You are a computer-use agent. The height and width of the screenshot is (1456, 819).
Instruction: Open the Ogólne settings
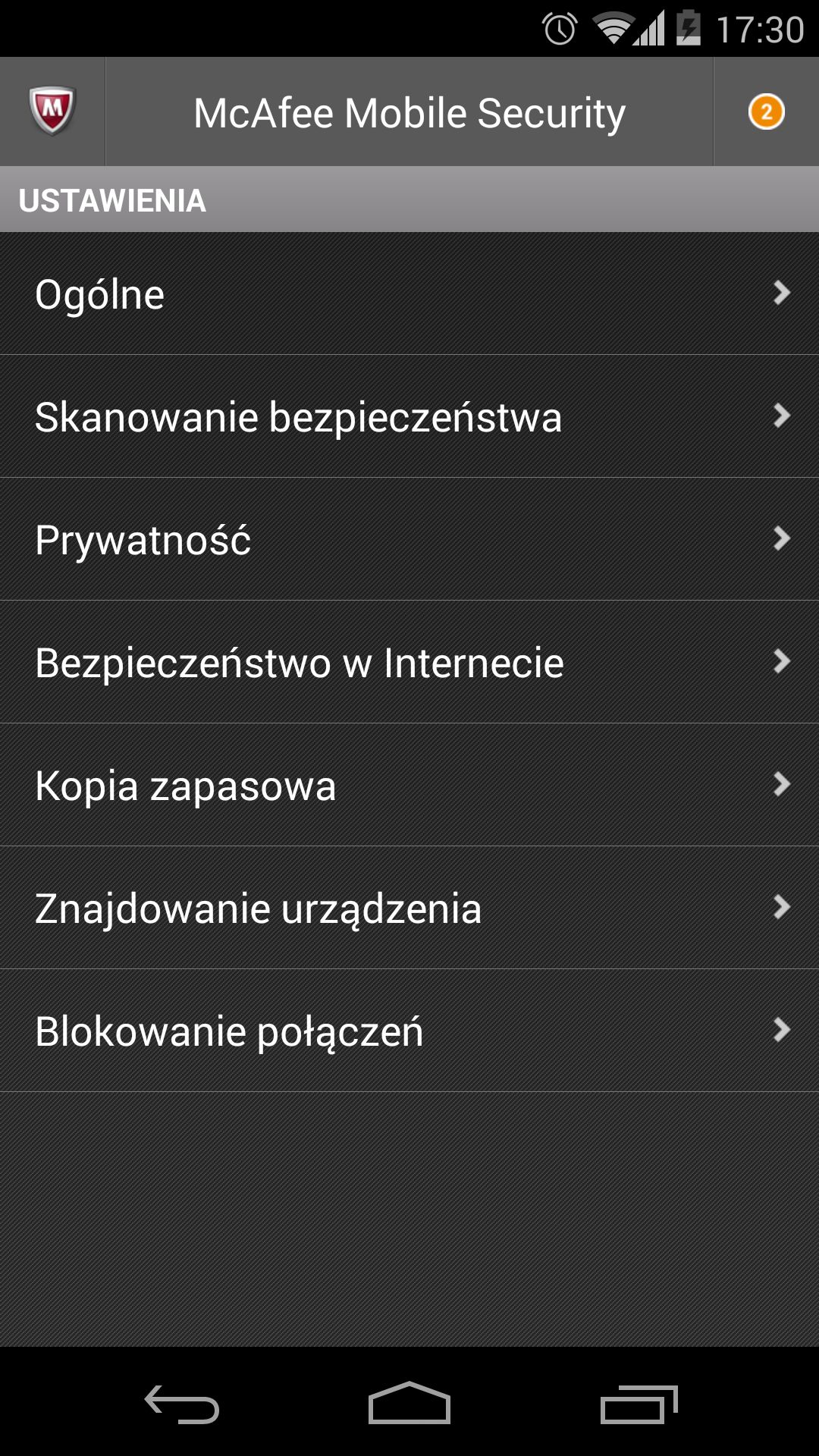tap(409, 293)
